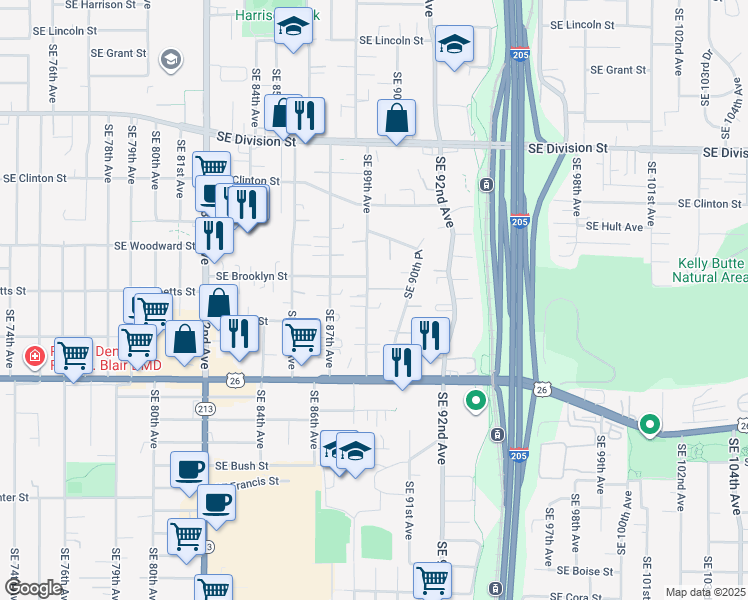Select the school marker near SE Lincoln St

tap(454, 44)
